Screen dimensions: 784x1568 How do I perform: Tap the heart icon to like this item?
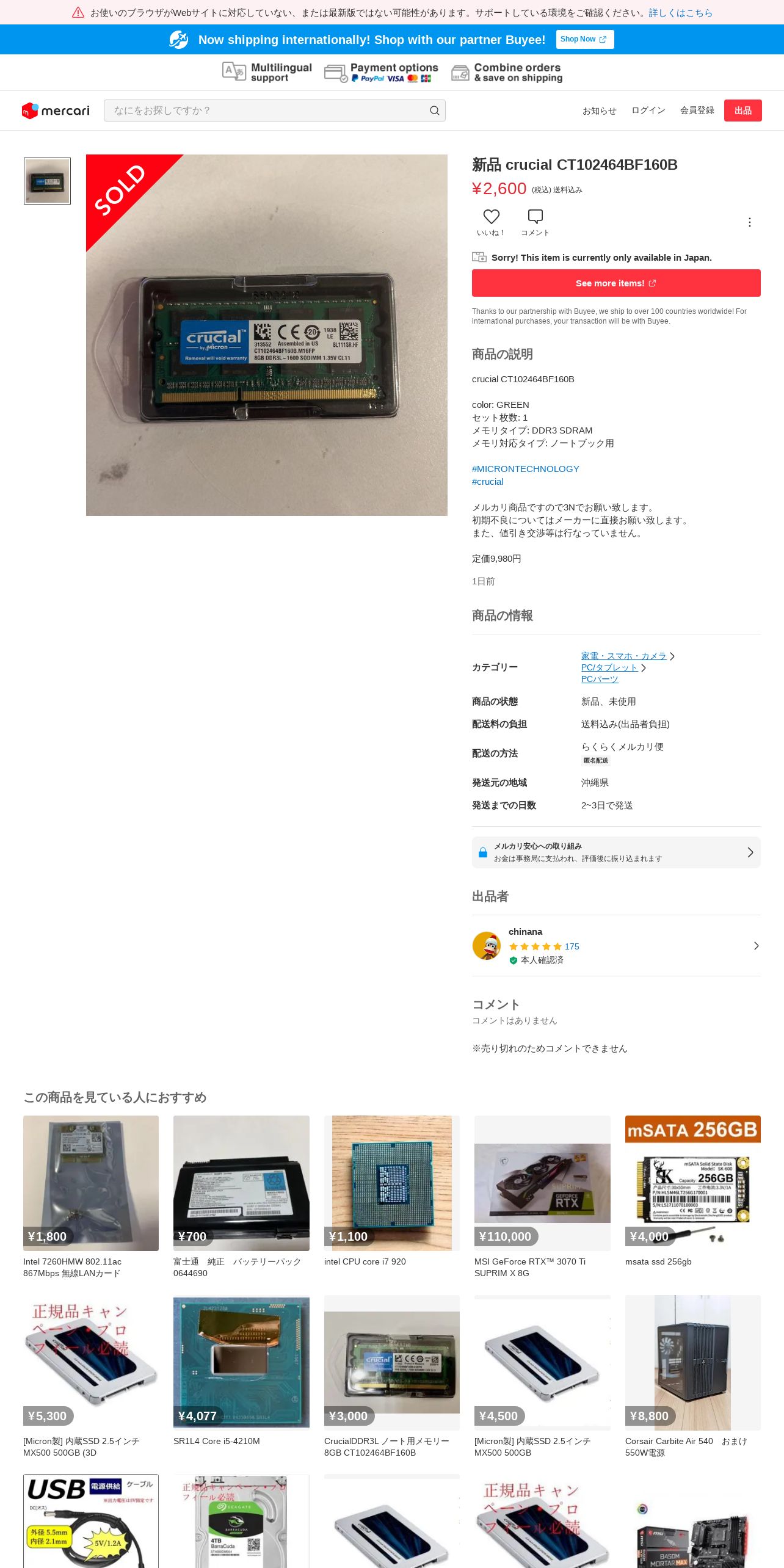491,222
